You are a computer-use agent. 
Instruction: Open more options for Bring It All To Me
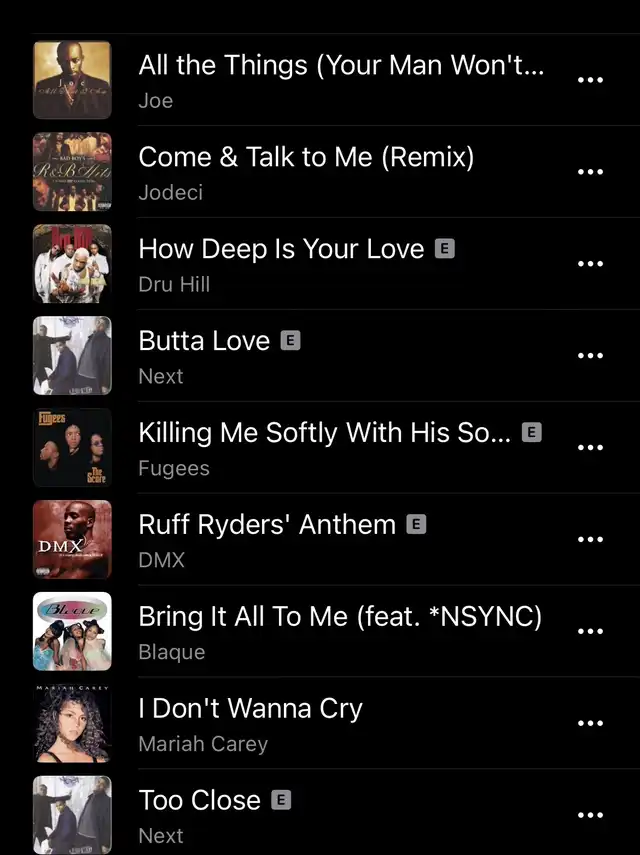[x=591, y=632]
